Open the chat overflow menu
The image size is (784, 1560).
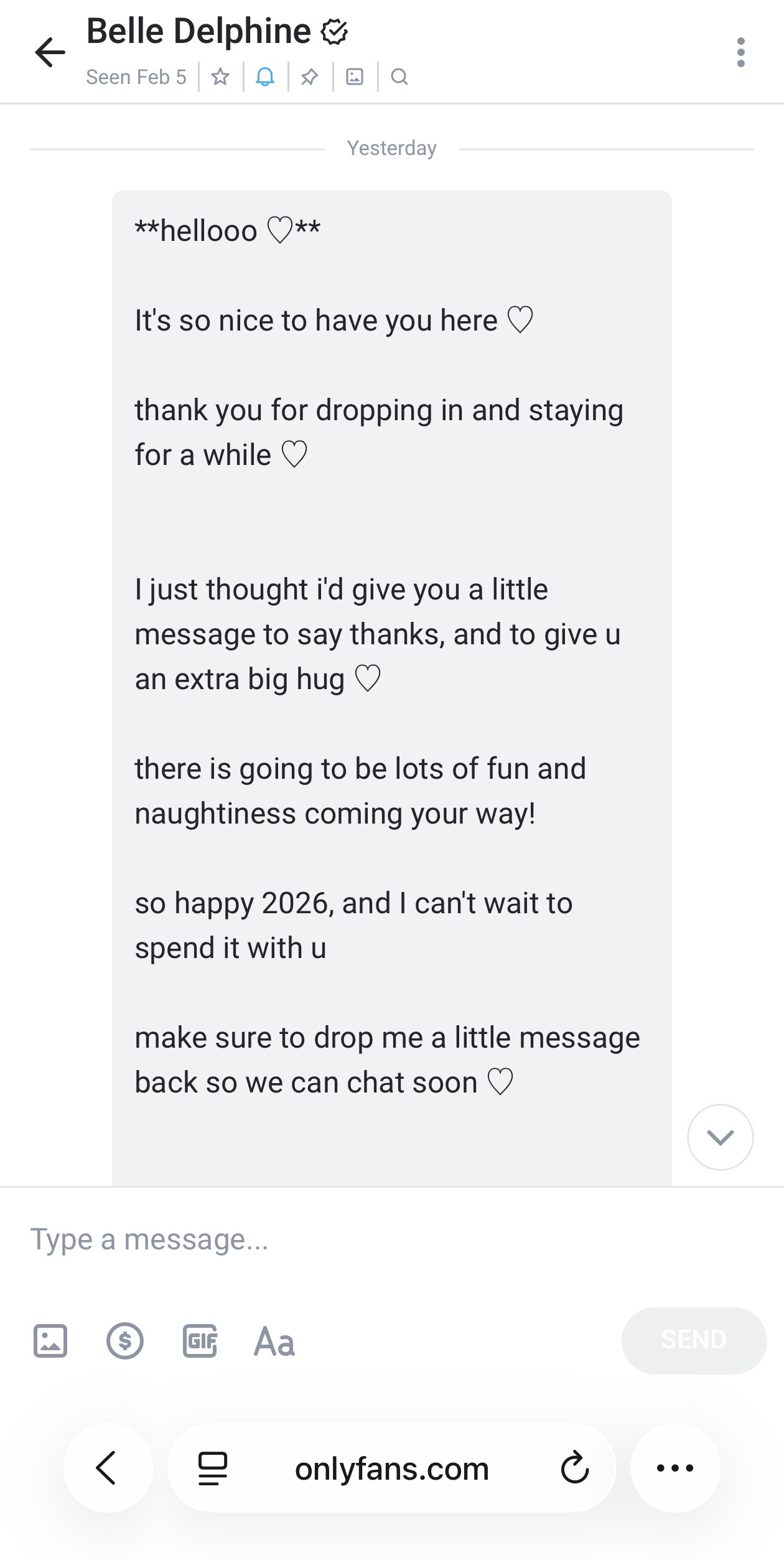pyautogui.click(x=740, y=52)
